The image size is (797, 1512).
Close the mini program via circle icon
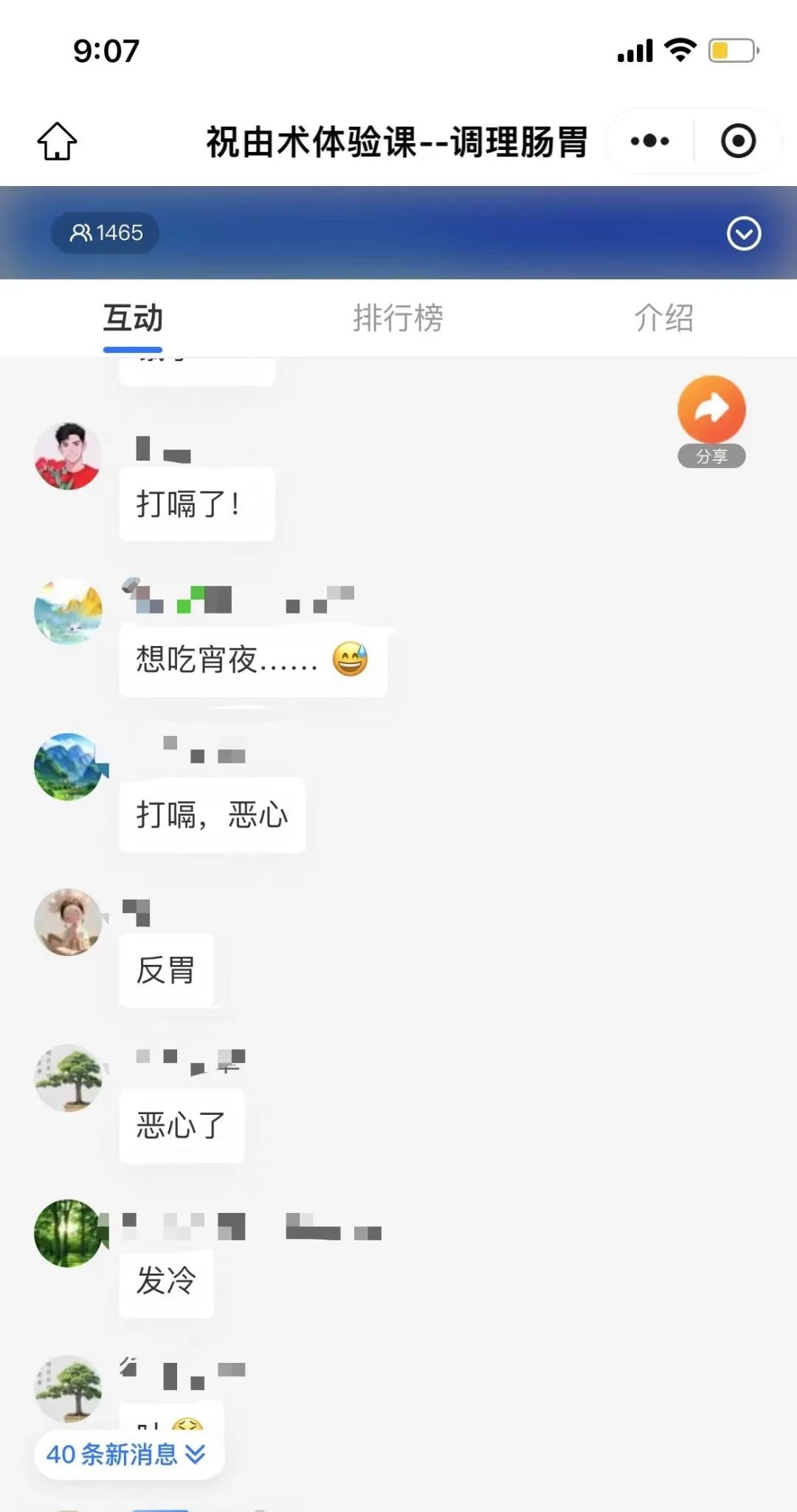coord(738,141)
